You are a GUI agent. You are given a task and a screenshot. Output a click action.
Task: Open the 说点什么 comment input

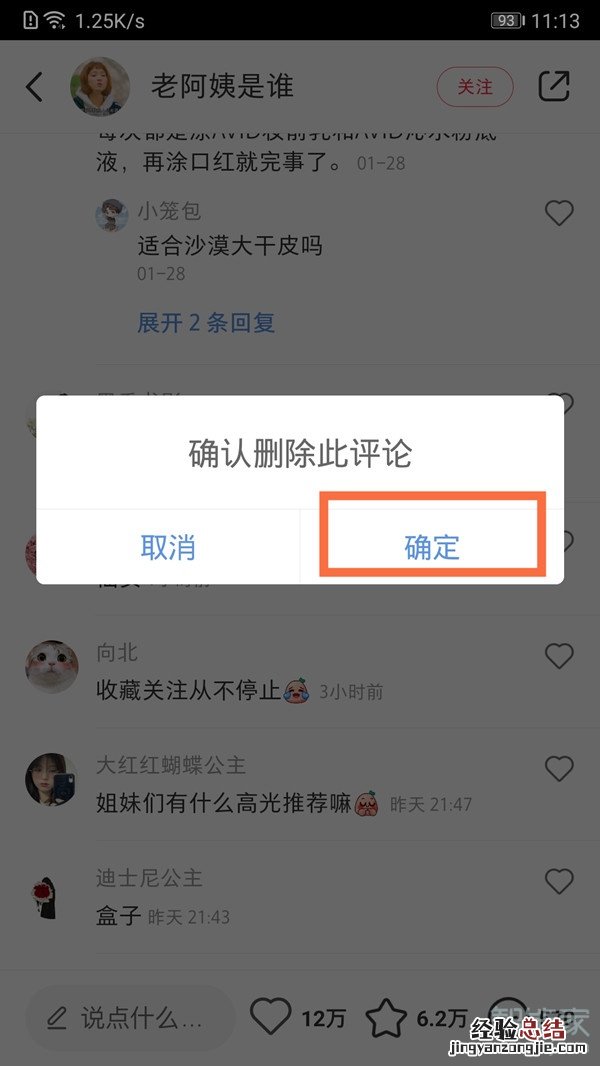pos(130,1018)
